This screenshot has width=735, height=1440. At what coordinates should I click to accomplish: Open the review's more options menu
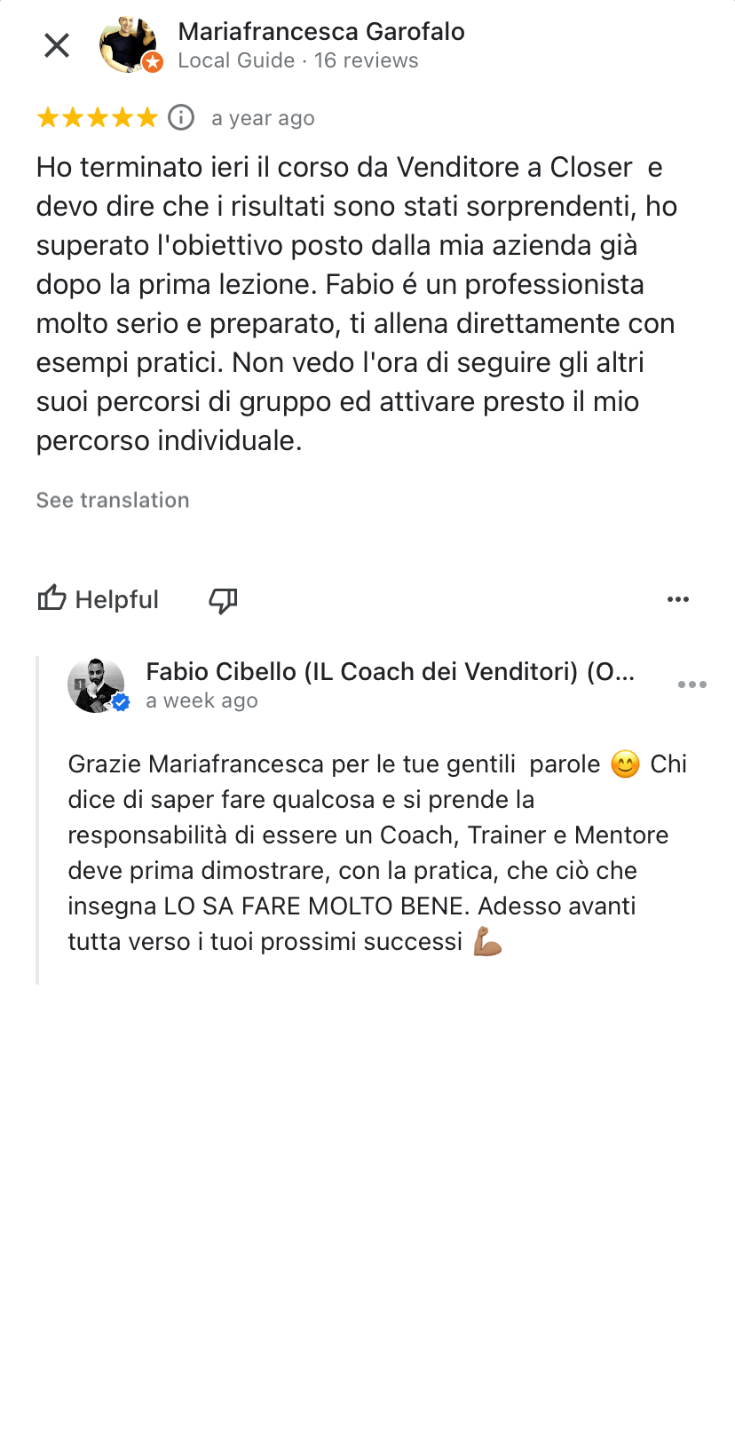[678, 599]
